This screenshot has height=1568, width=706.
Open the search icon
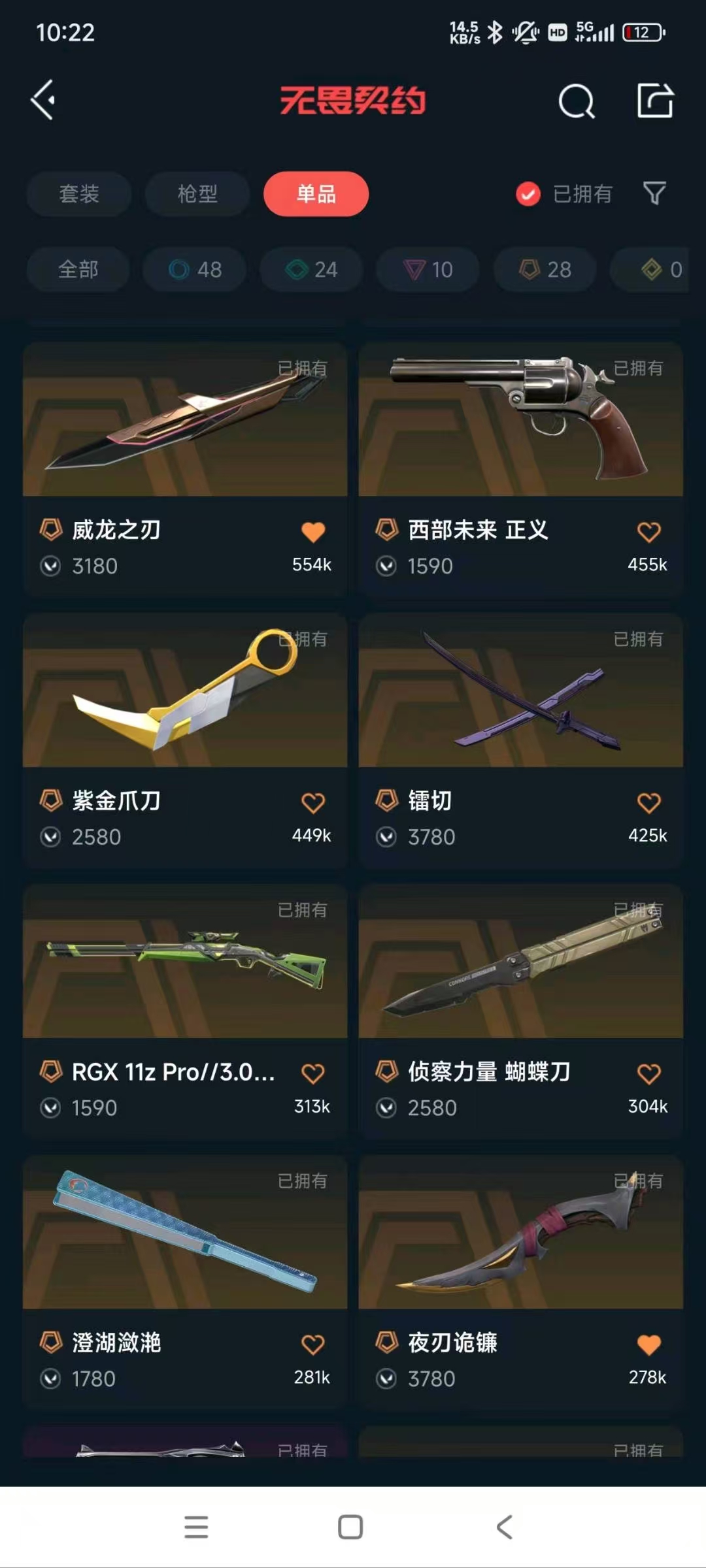coord(576,101)
